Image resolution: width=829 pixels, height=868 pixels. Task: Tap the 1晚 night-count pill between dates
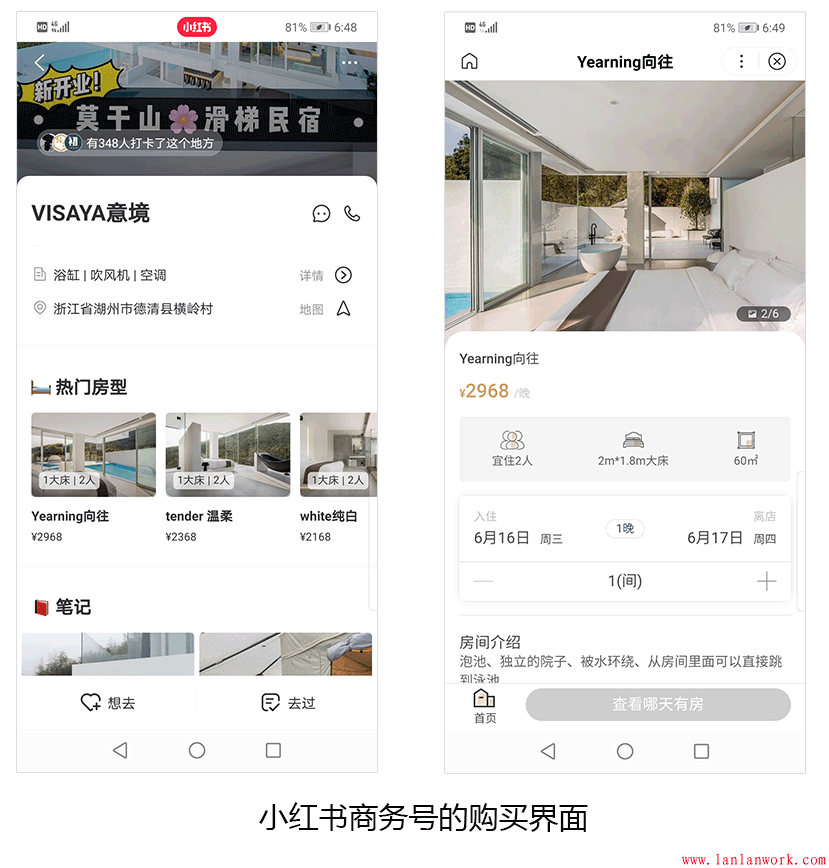(x=624, y=528)
